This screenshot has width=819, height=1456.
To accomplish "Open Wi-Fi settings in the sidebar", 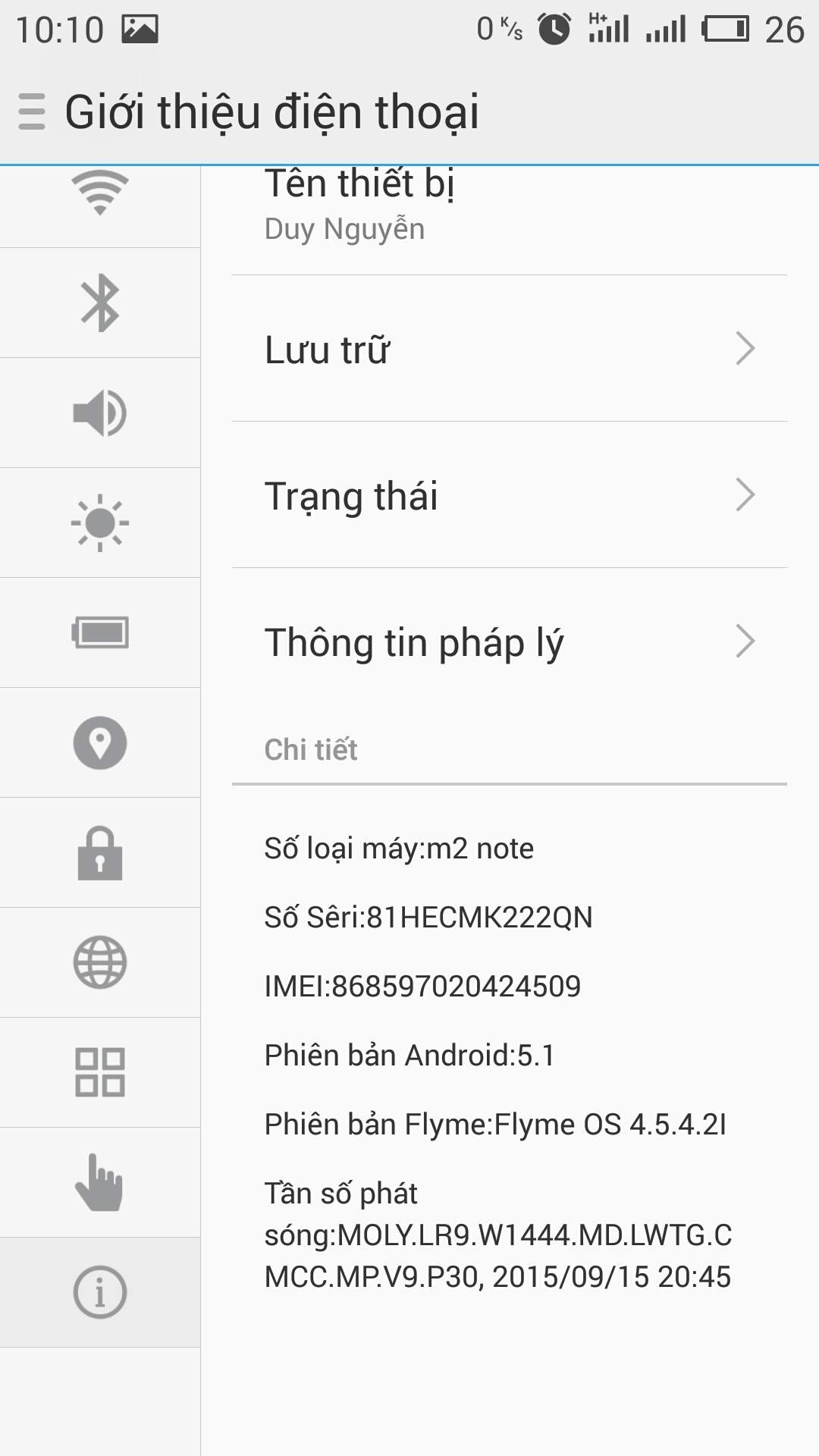I will coord(99,194).
